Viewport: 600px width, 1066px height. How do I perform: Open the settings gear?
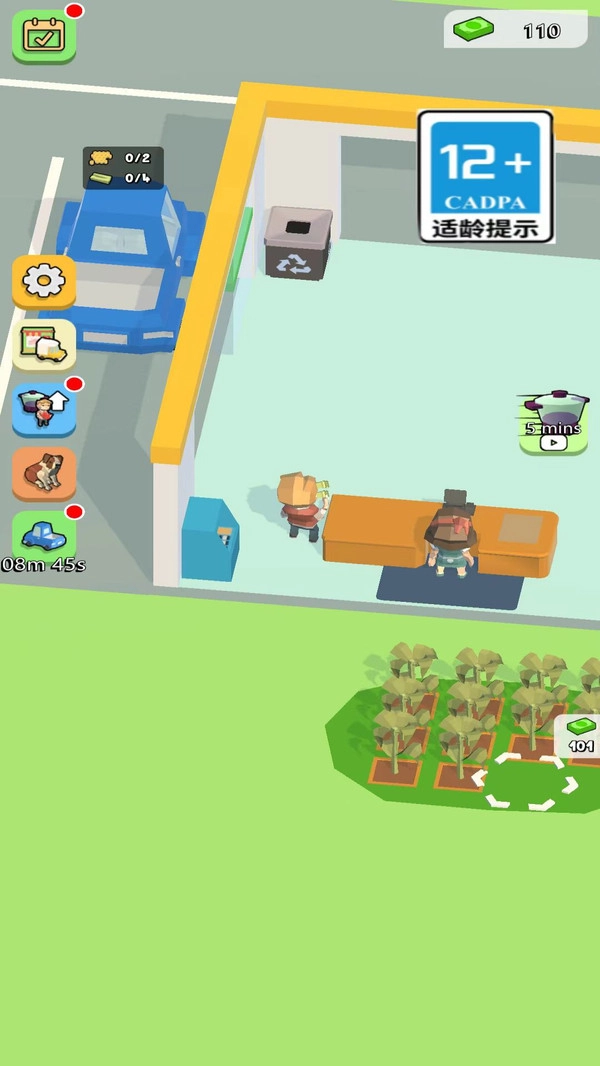pos(44,281)
